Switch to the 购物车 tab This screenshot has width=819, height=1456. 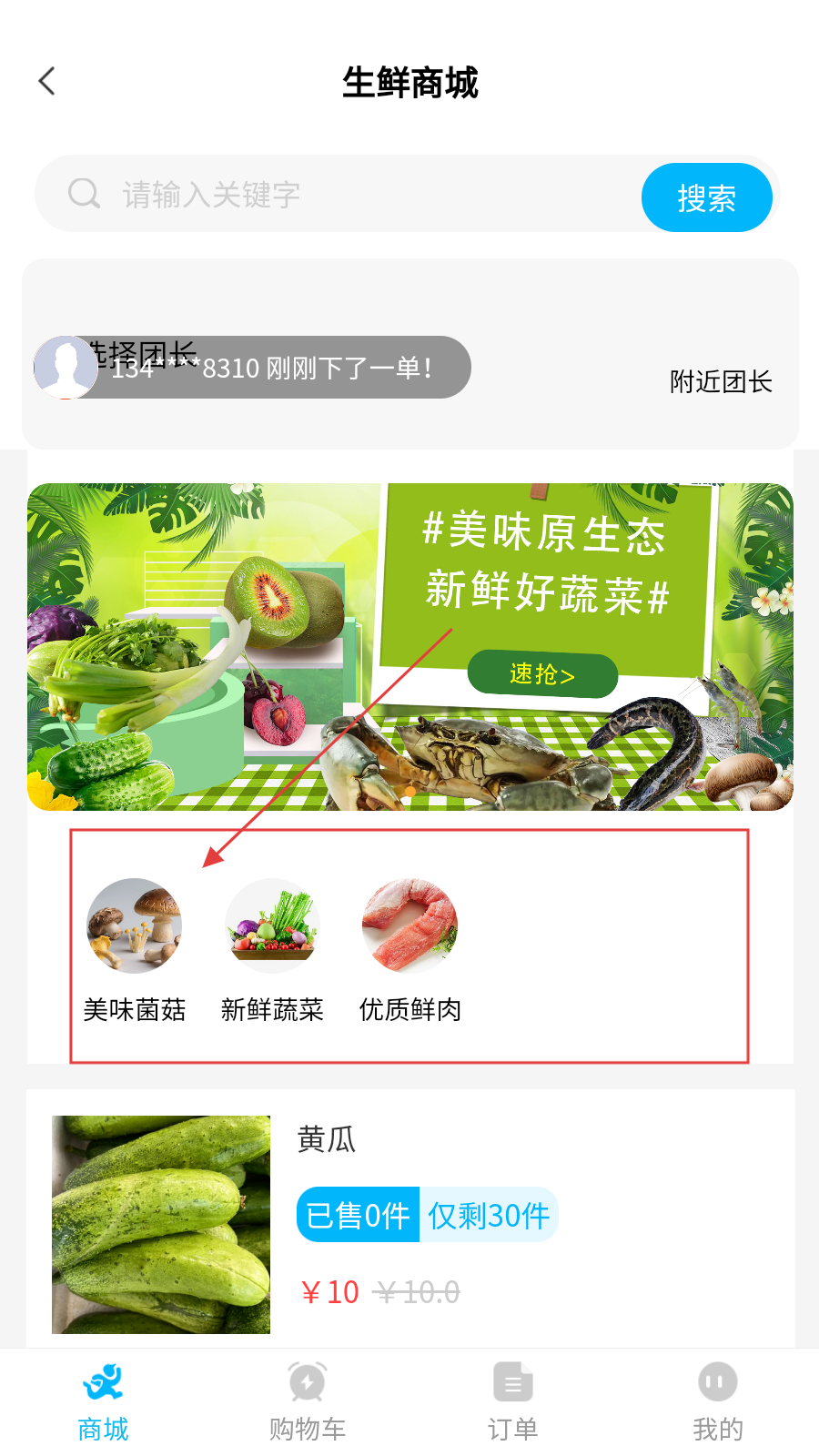[308, 1403]
